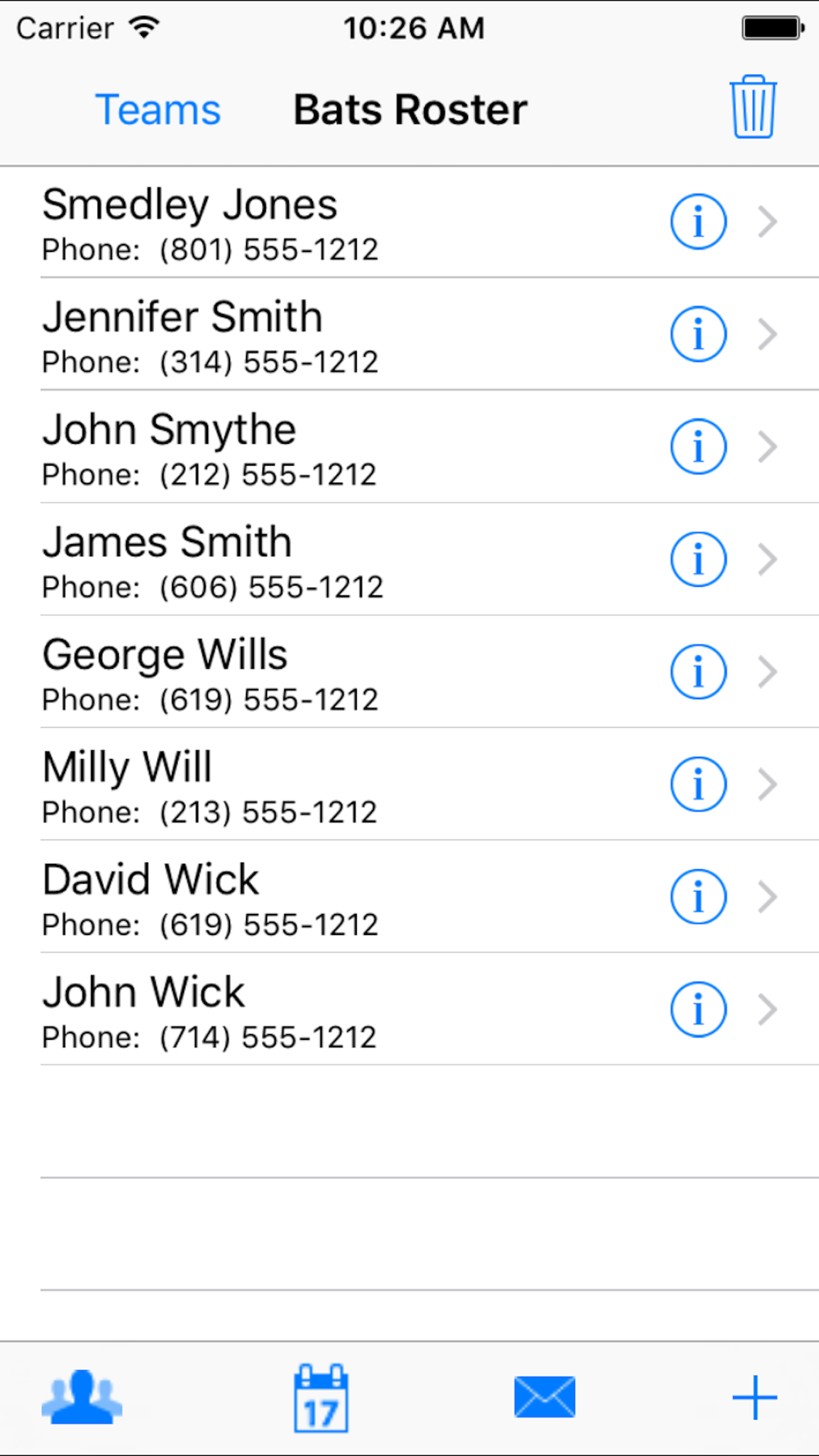Open the team roster people icon

(82, 1397)
